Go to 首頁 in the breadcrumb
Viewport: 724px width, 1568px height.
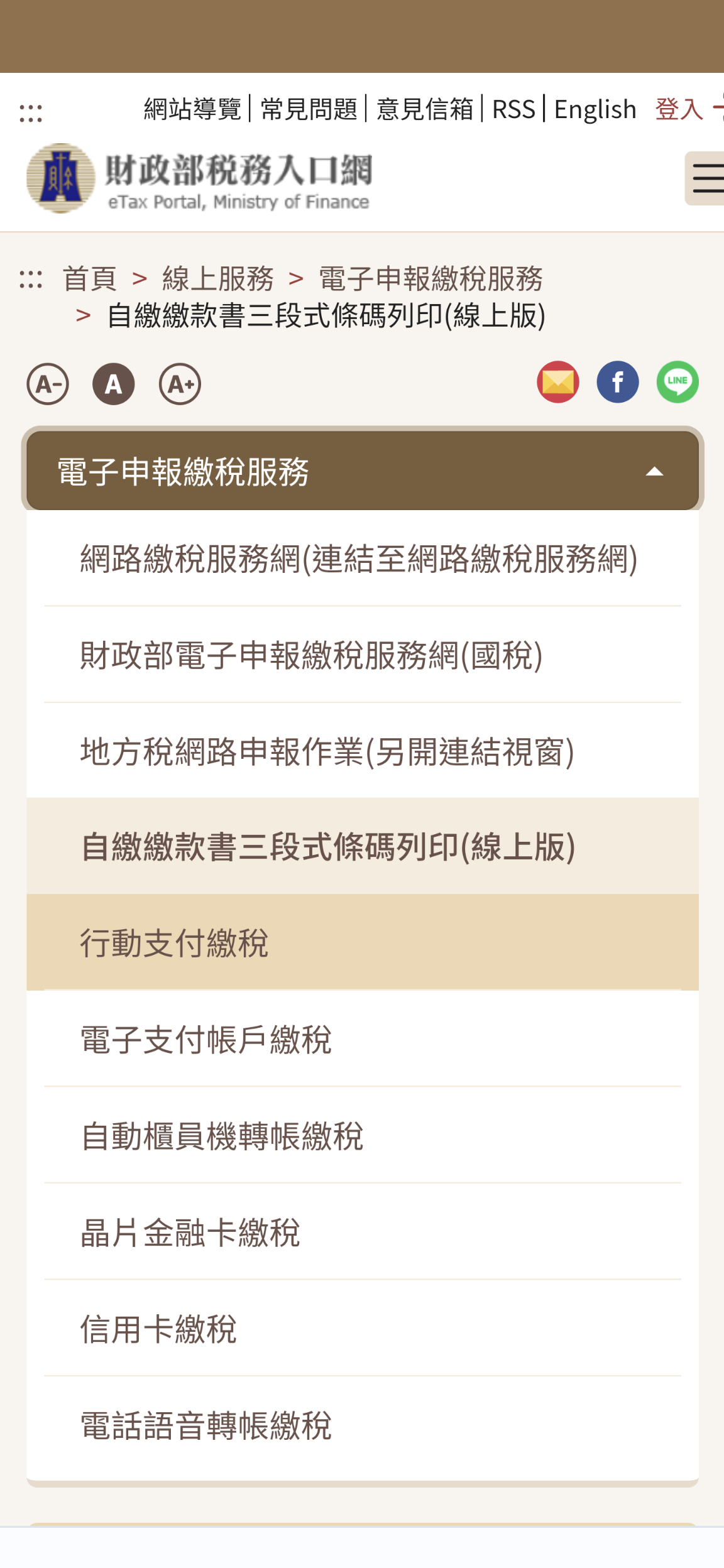coord(89,278)
